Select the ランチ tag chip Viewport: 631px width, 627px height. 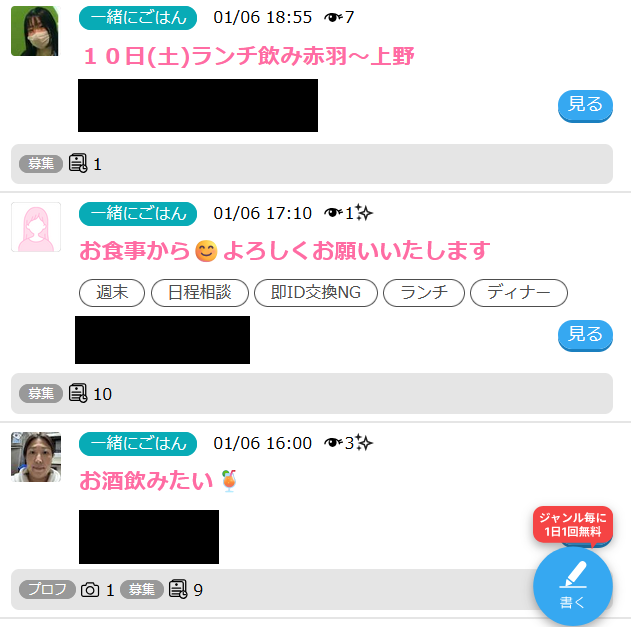423,293
